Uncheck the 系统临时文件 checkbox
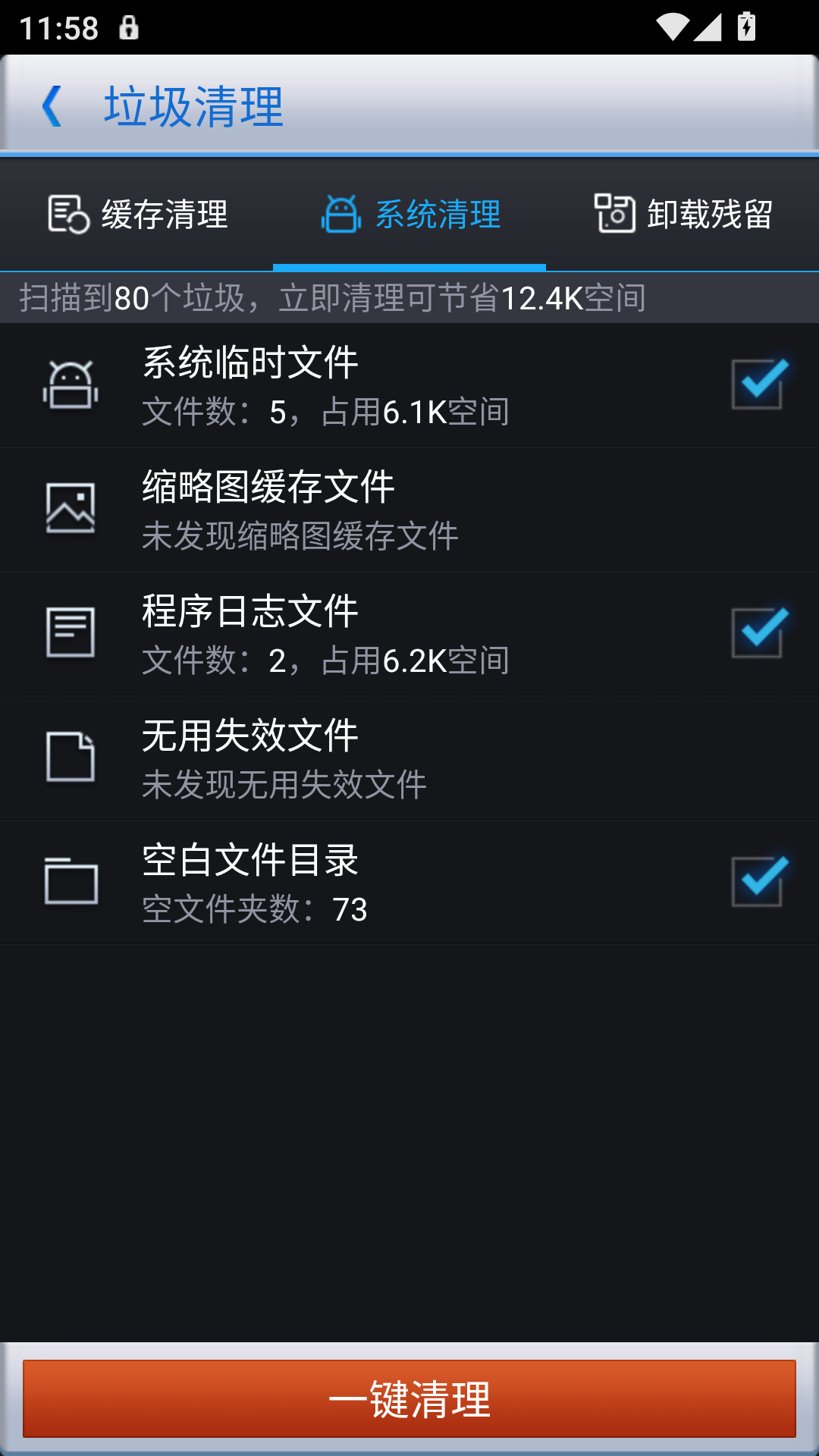The image size is (819, 1456). [758, 383]
